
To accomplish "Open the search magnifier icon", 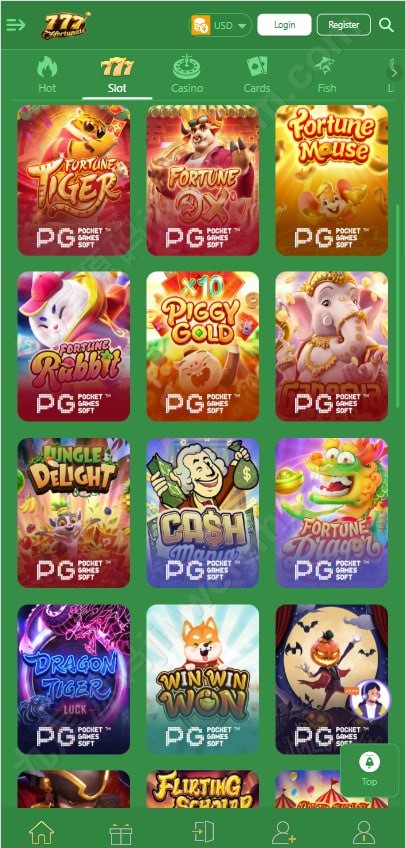I will point(386,25).
